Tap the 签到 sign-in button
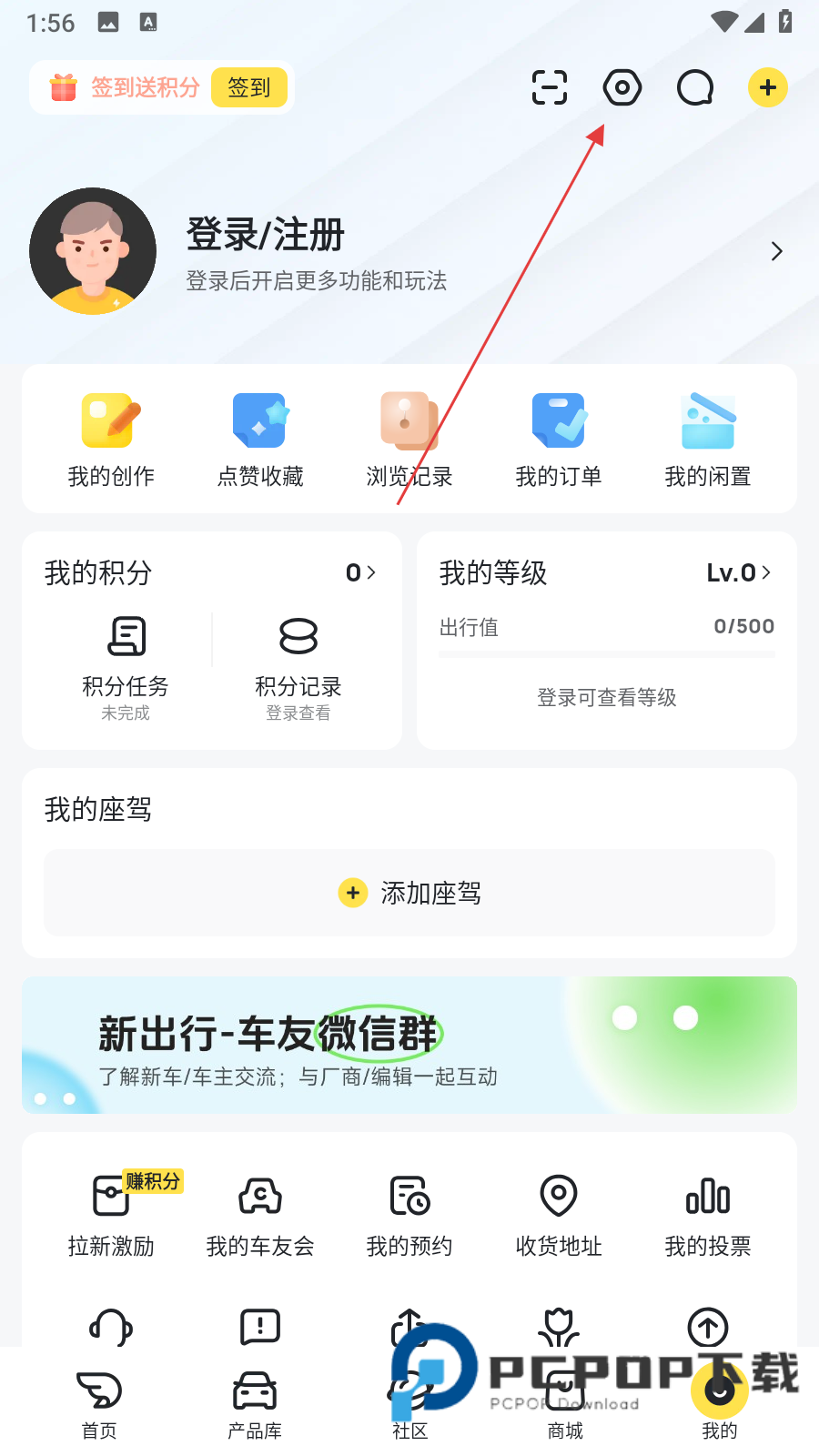This screenshot has height=1456, width=819. coord(248,87)
